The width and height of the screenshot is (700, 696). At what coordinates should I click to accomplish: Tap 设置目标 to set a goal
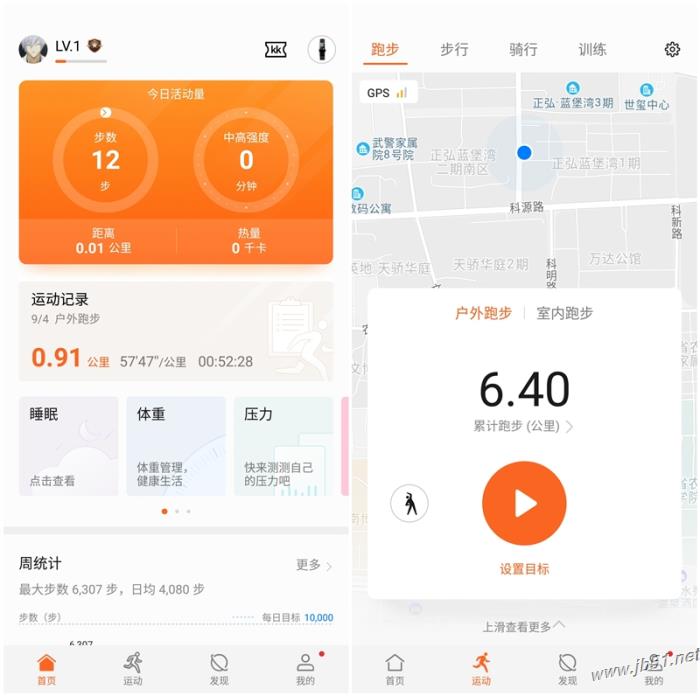tap(524, 569)
